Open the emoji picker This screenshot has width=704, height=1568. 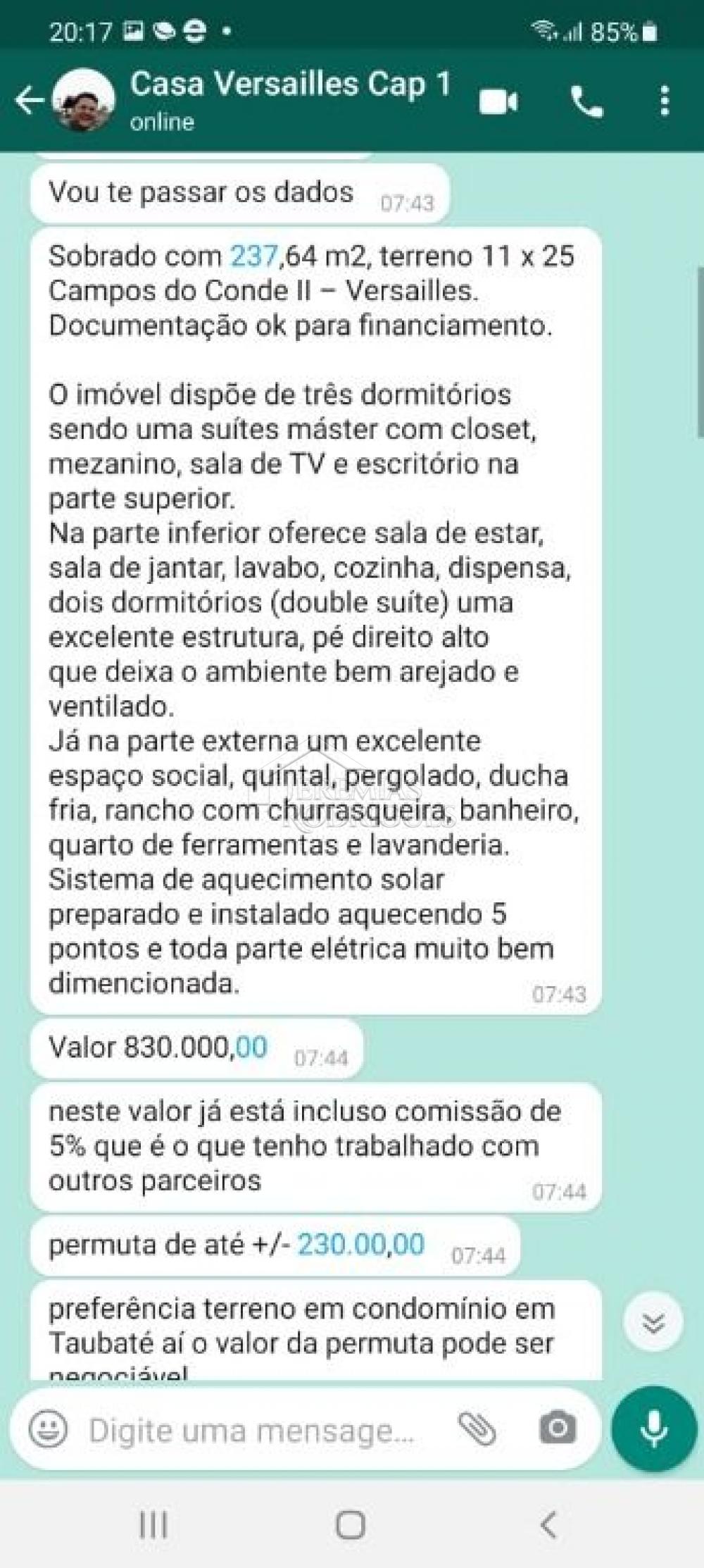pos(46,1429)
